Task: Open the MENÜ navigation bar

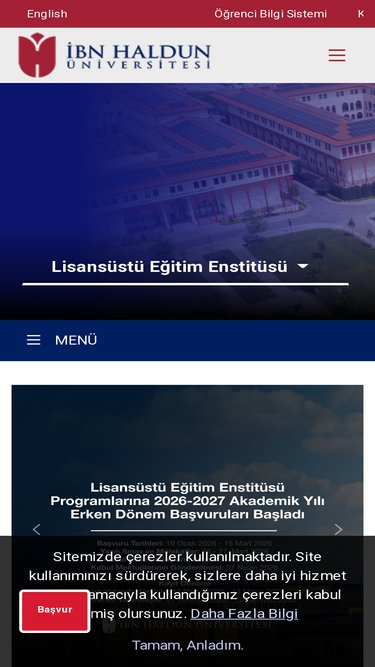Action: (188, 340)
